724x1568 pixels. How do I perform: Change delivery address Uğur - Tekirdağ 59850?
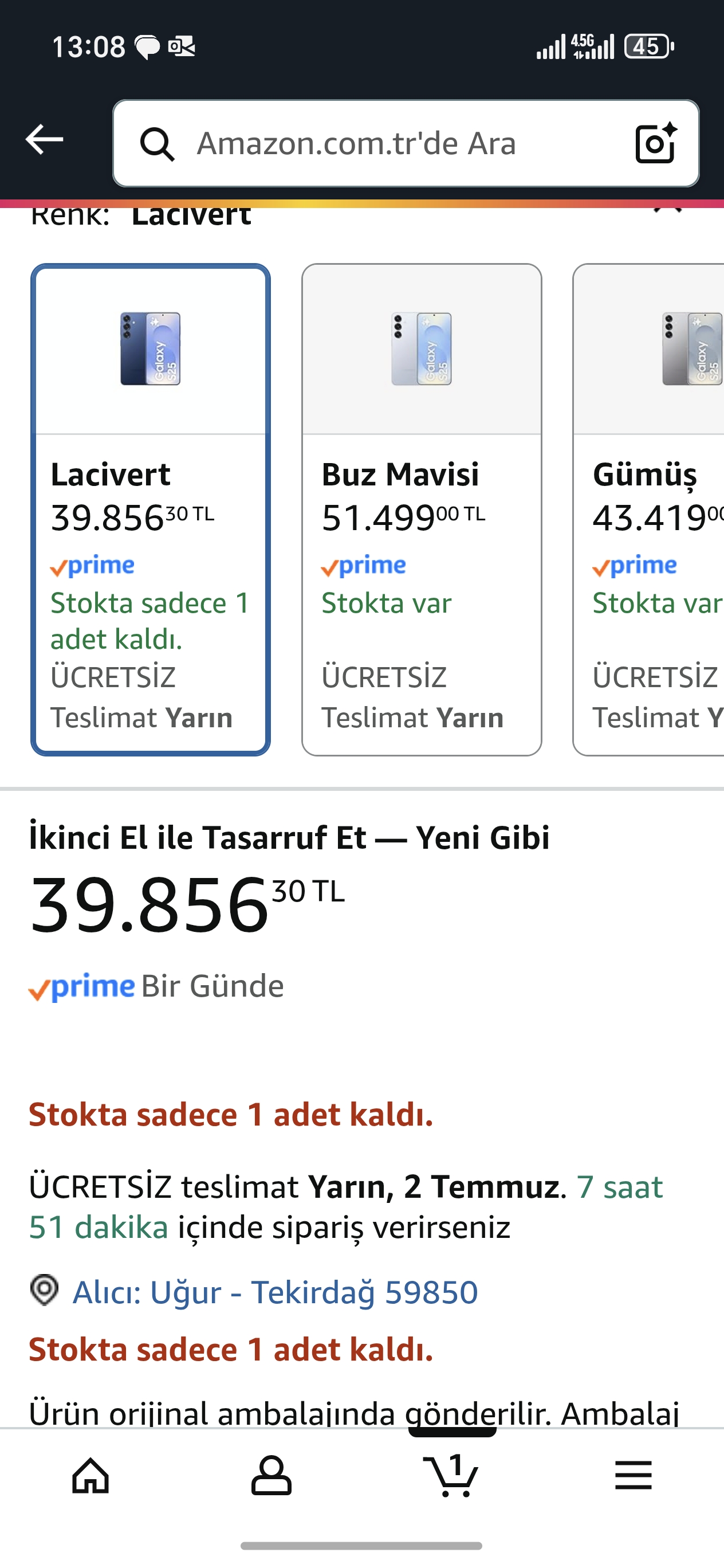point(274,1292)
